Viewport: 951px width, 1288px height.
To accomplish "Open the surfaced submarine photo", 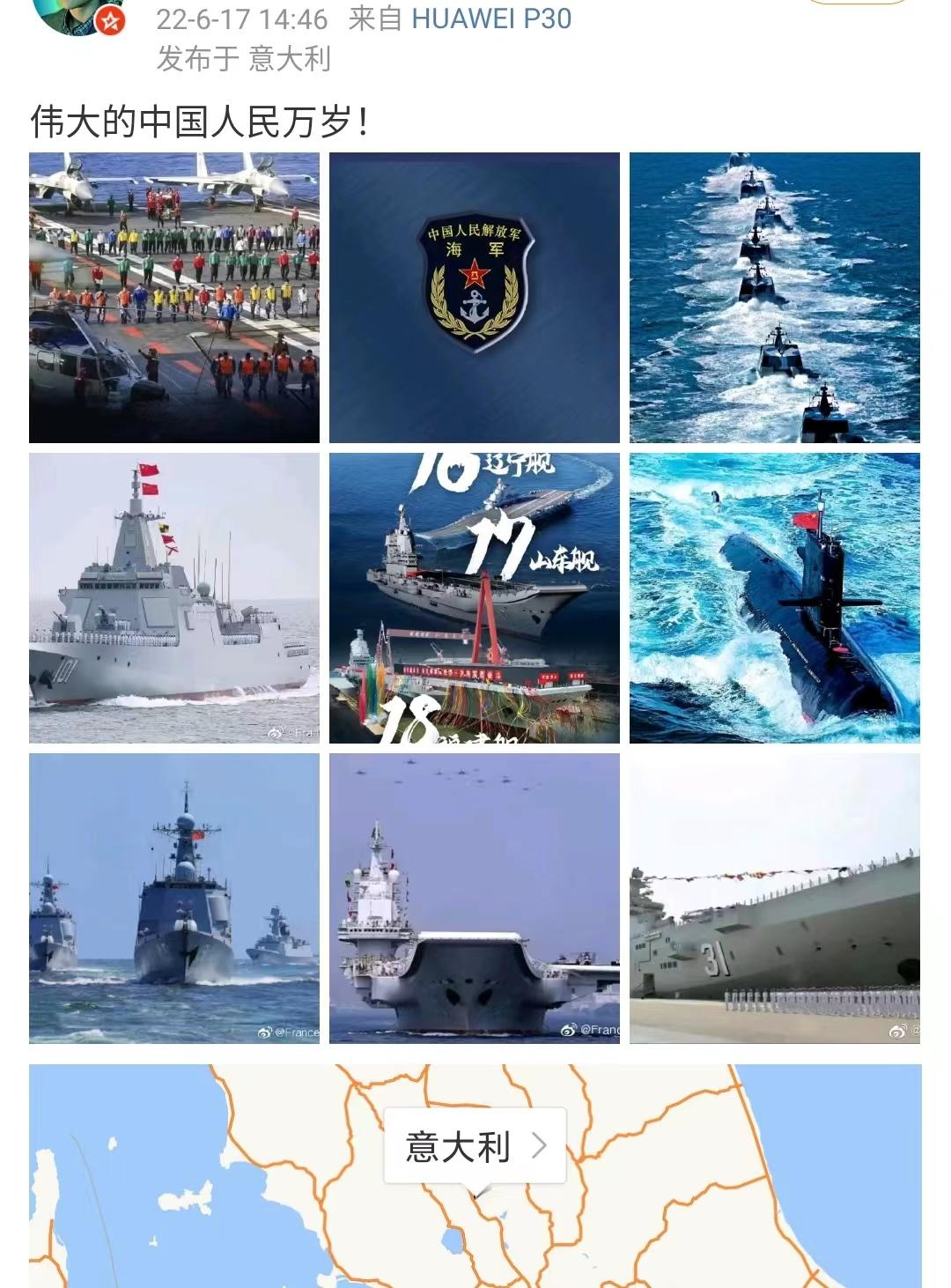I will 775,598.
